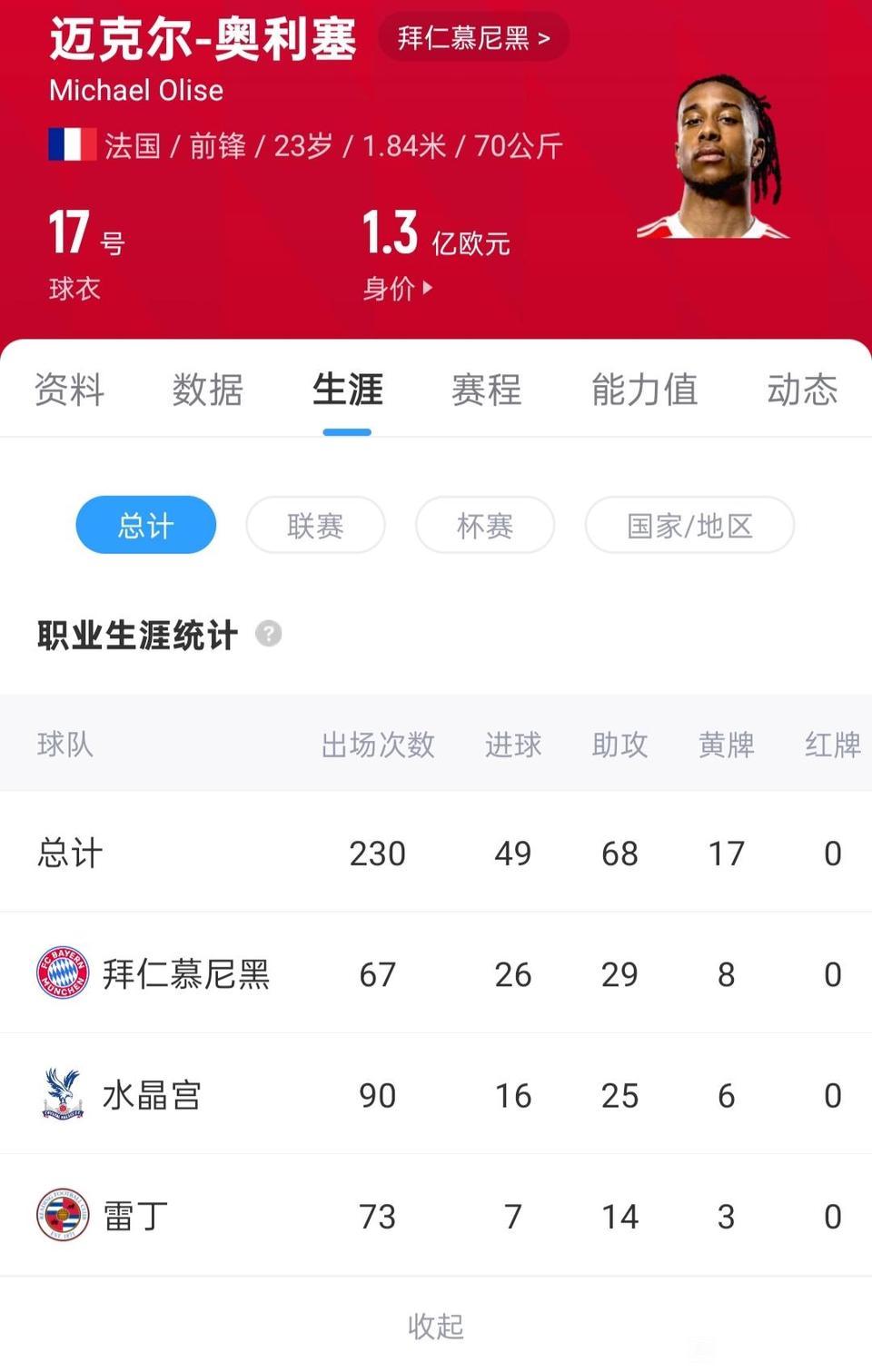Open the help icon beside 职业生涯统计
Image resolution: width=872 pixels, height=1372 pixels.
click(x=269, y=633)
